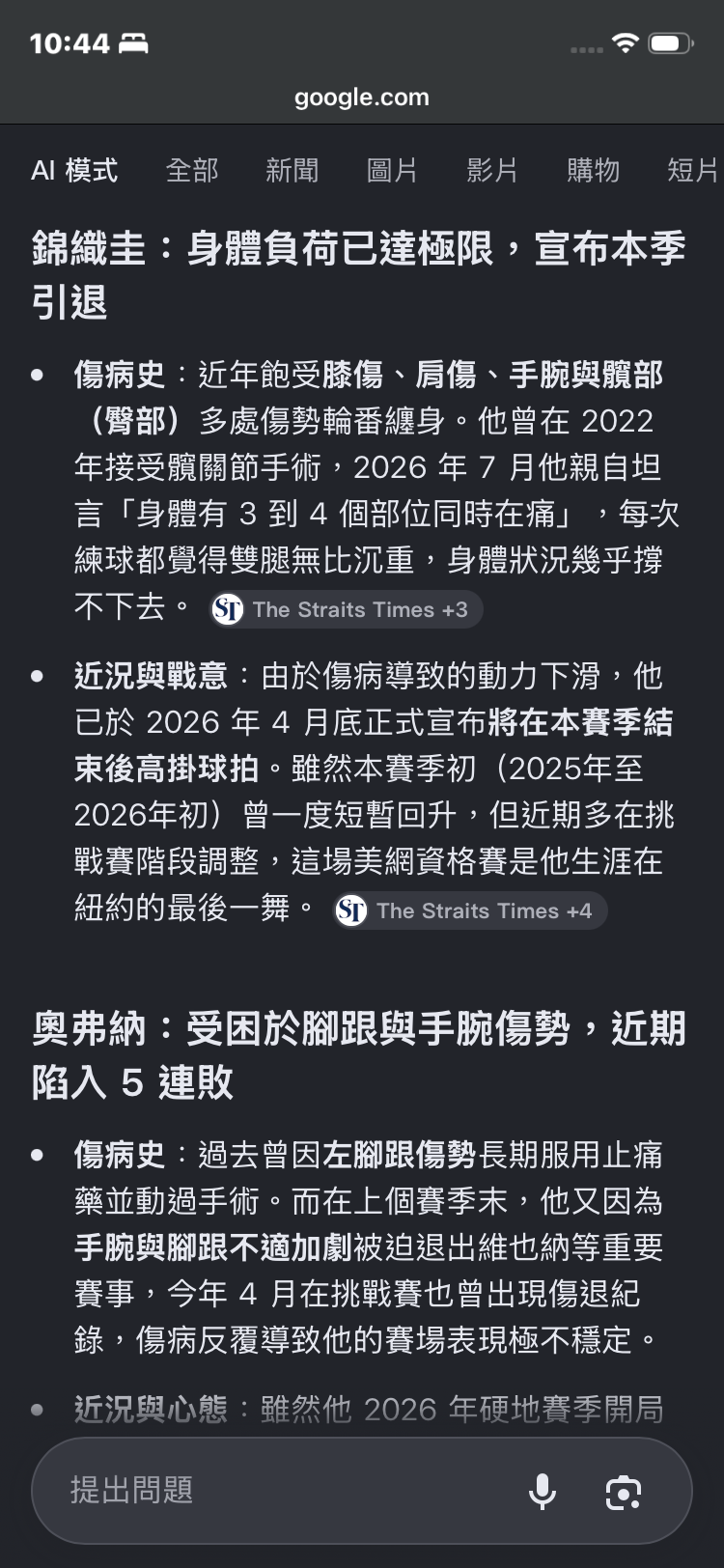Start voice input with the microphone
The image size is (724, 1568).
(543, 1491)
